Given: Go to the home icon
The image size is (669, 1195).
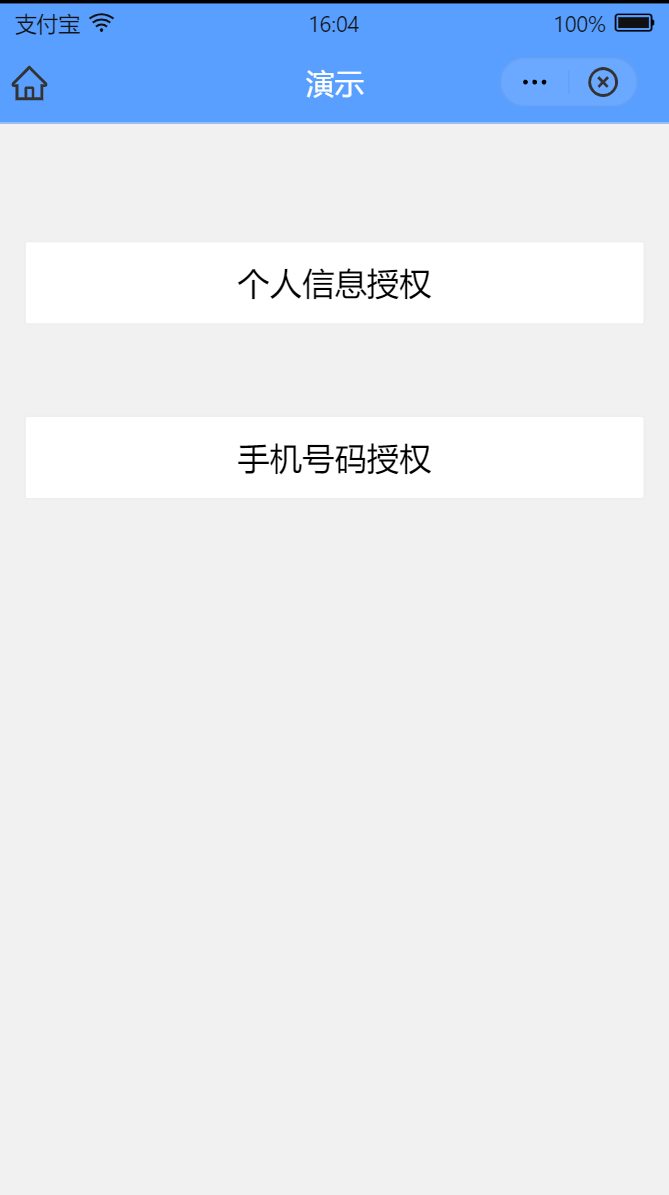Looking at the screenshot, I should coord(29,83).
